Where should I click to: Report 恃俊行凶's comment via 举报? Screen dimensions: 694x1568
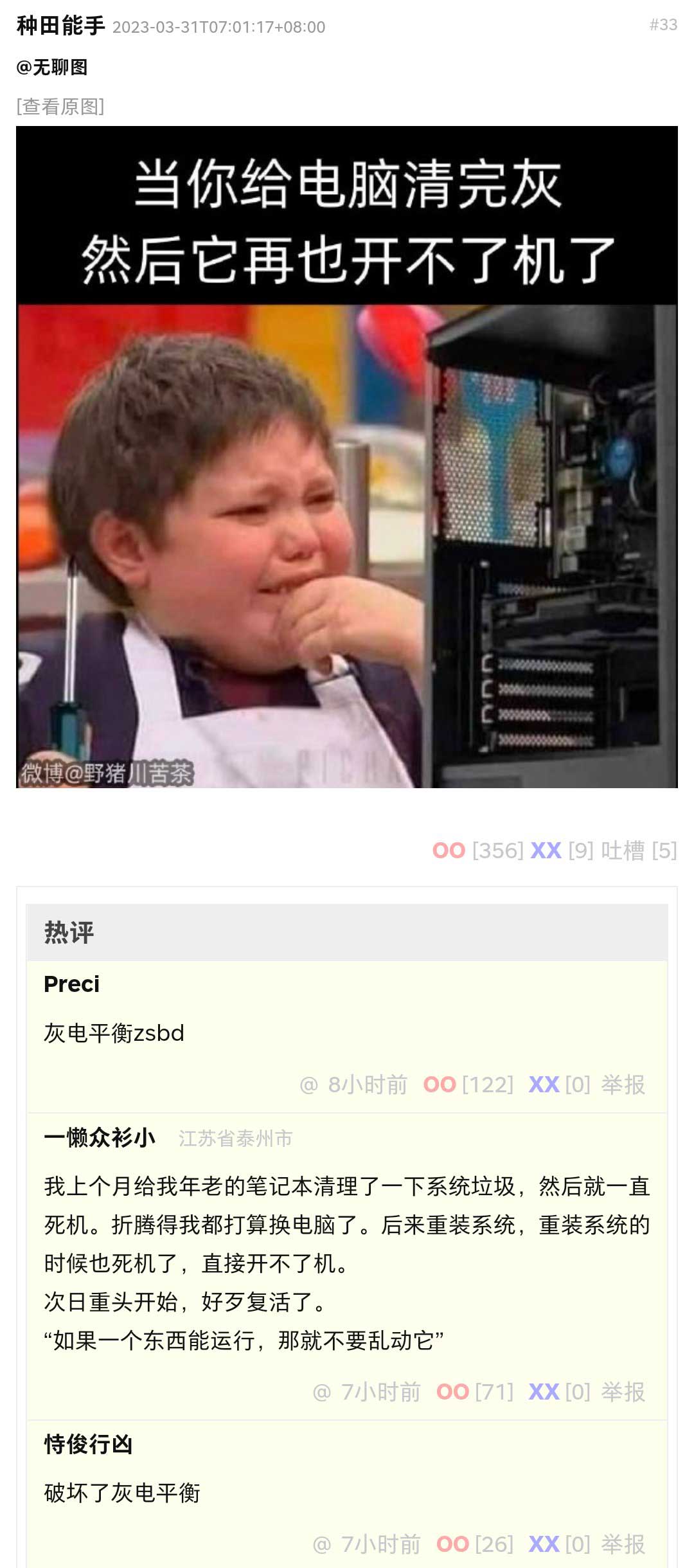point(623,1545)
